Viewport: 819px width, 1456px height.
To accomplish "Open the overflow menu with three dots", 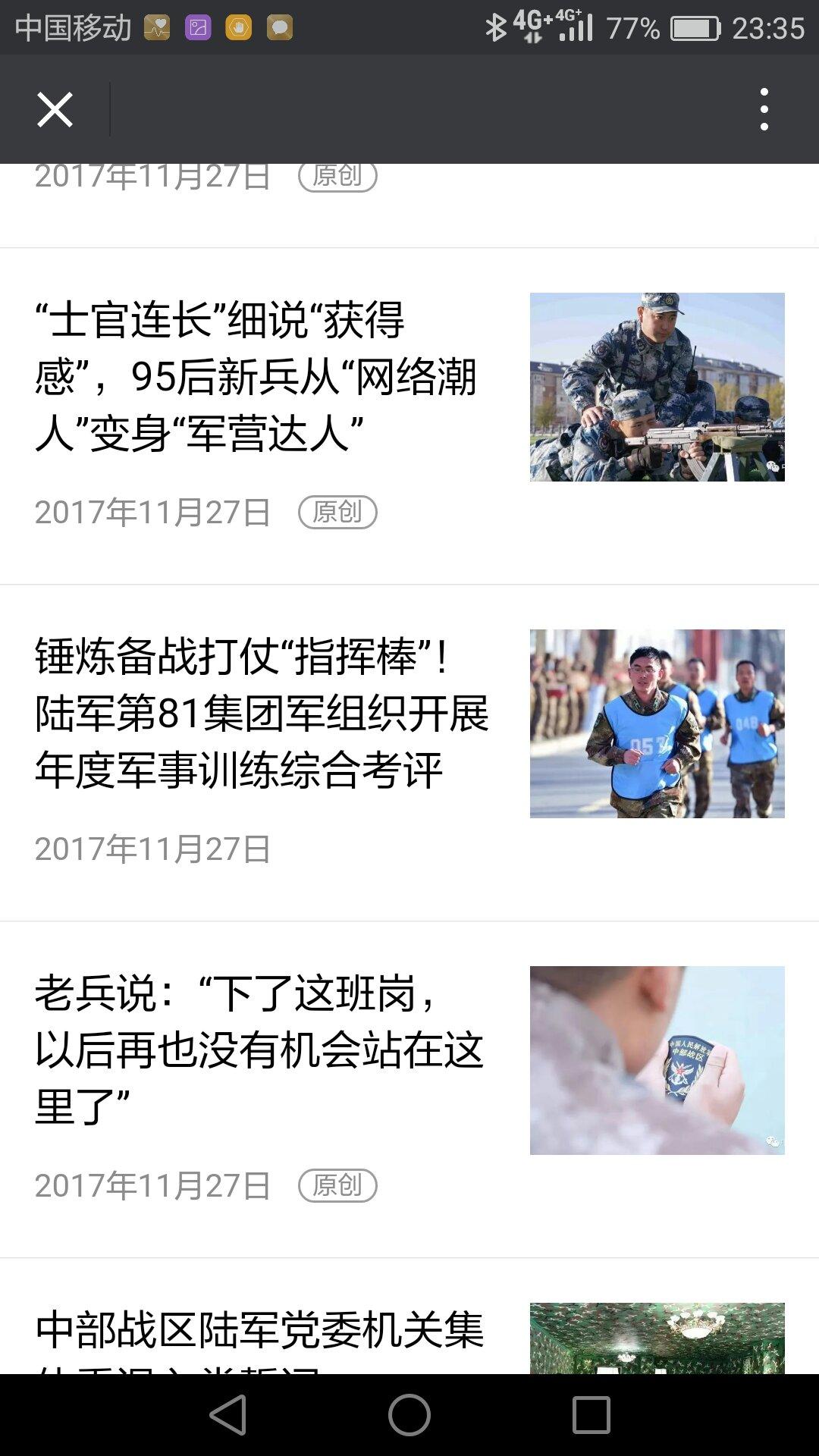I will [764, 109].
